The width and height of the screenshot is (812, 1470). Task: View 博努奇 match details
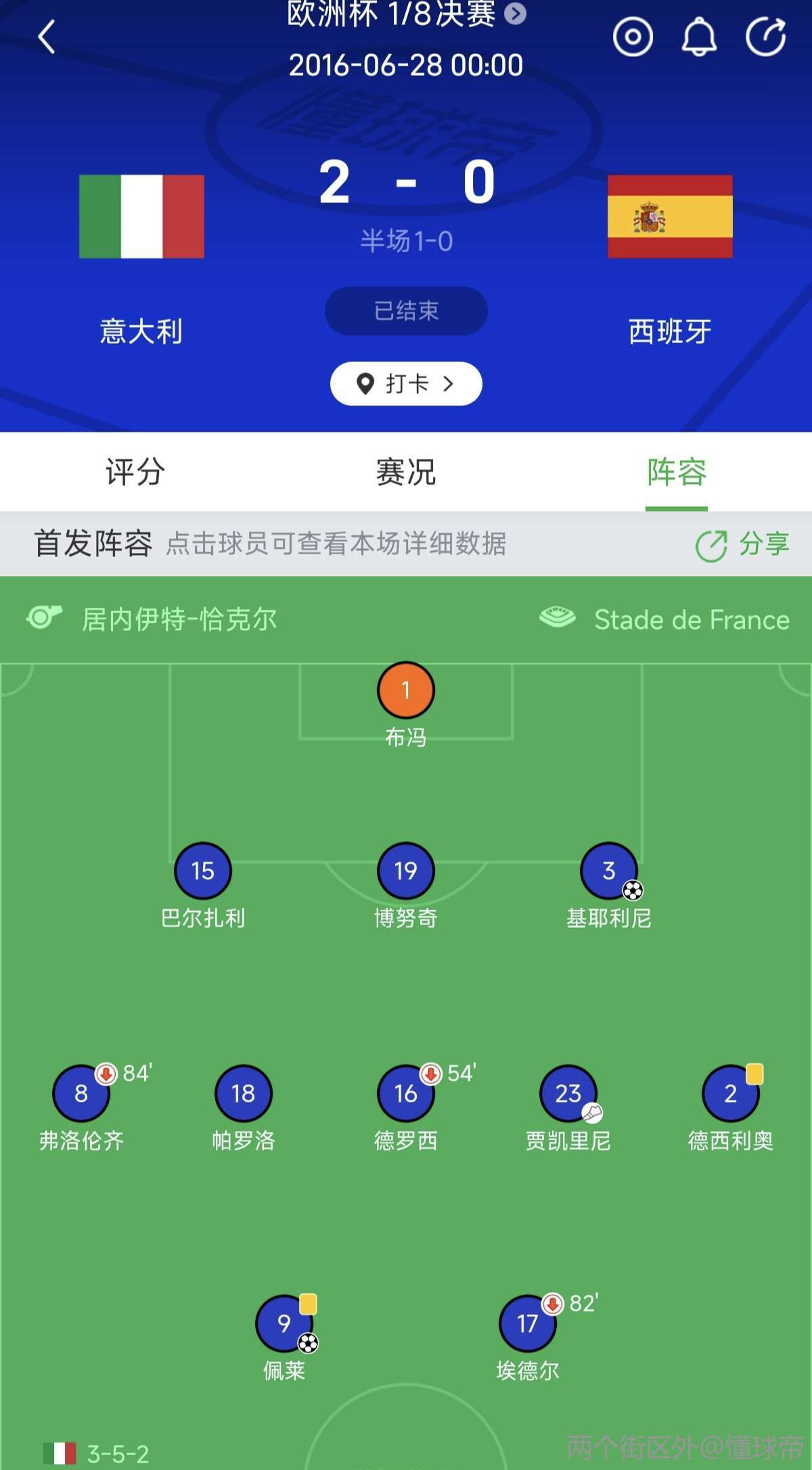pos(406,871)
